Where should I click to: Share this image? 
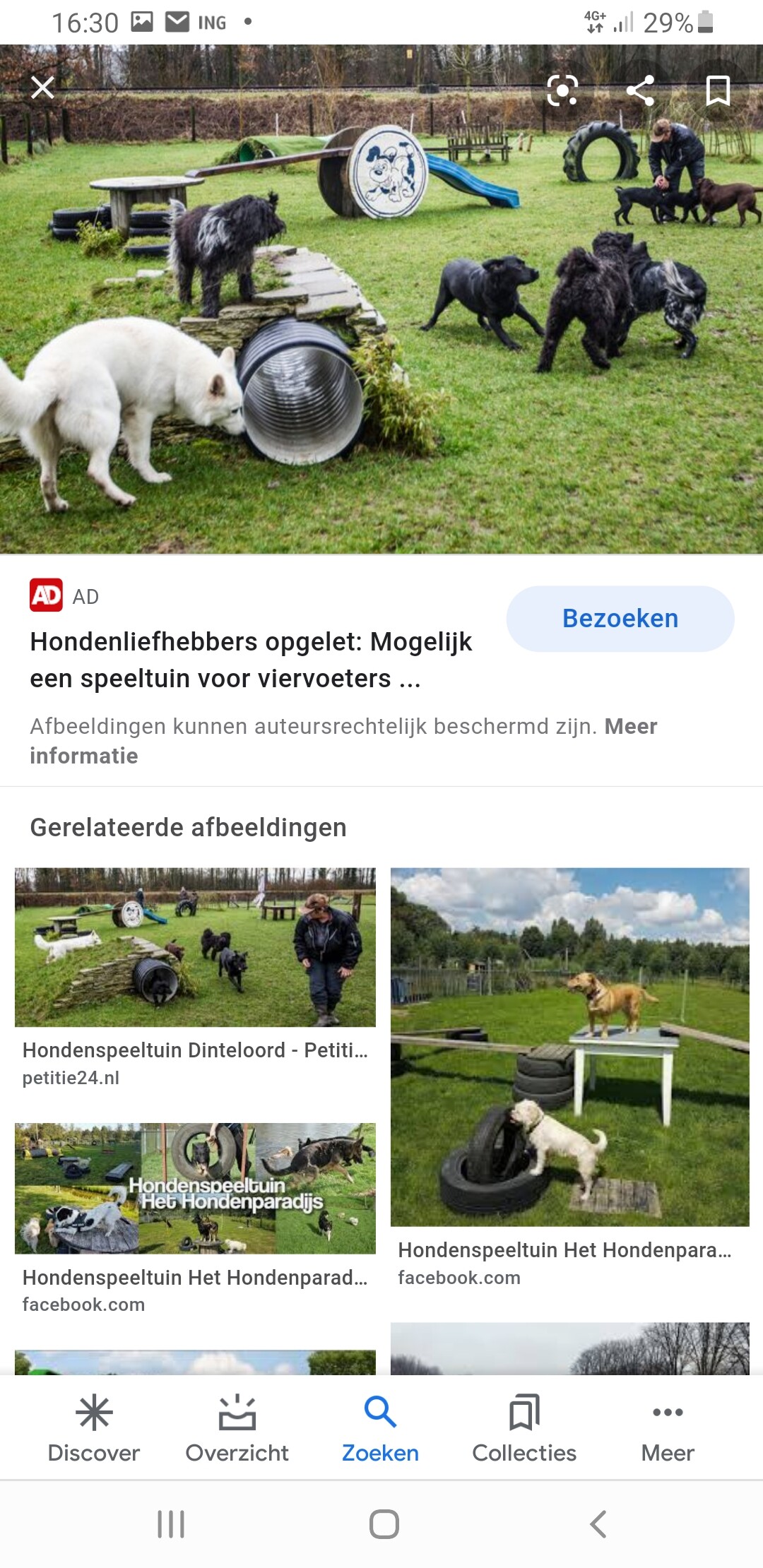(640, 90)
